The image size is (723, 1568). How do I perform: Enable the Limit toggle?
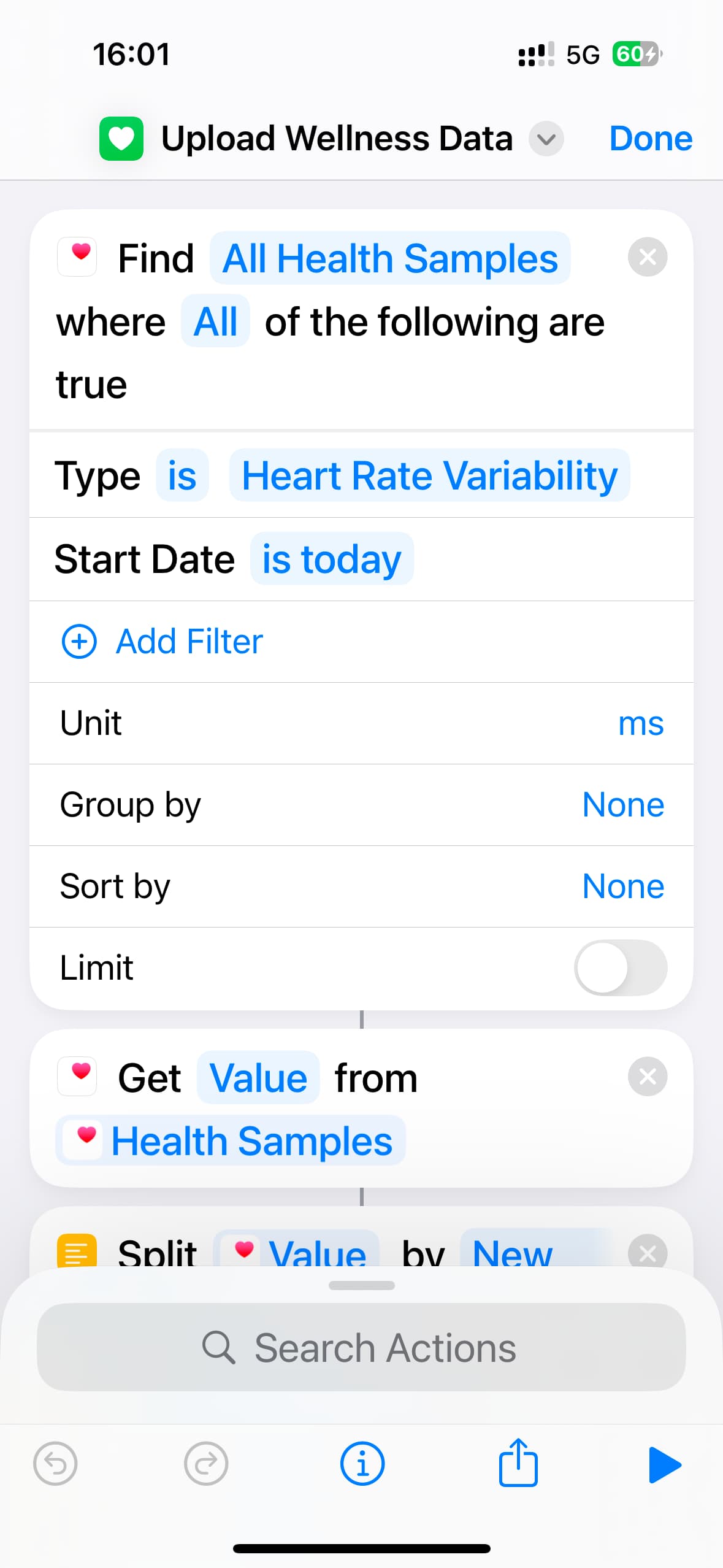(621, 968)
